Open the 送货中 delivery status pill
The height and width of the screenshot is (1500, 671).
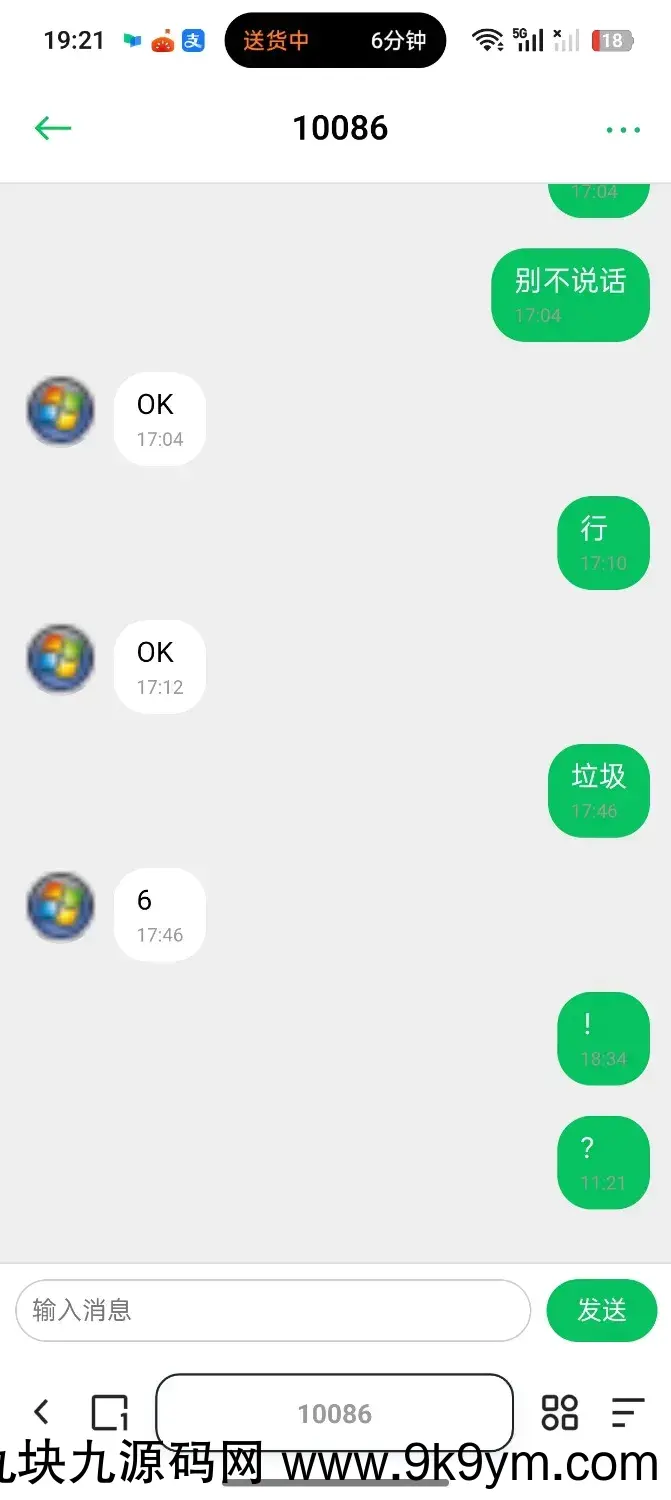[x=334, y=41]
